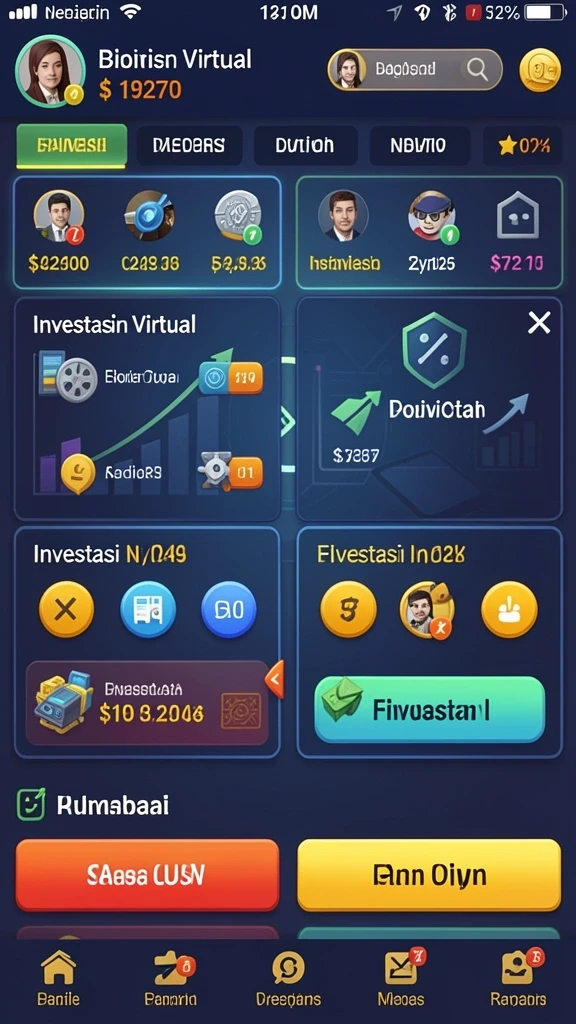Close the DoiuviOtah card with the X
The image size is (576, 1024).
[539, 323]
